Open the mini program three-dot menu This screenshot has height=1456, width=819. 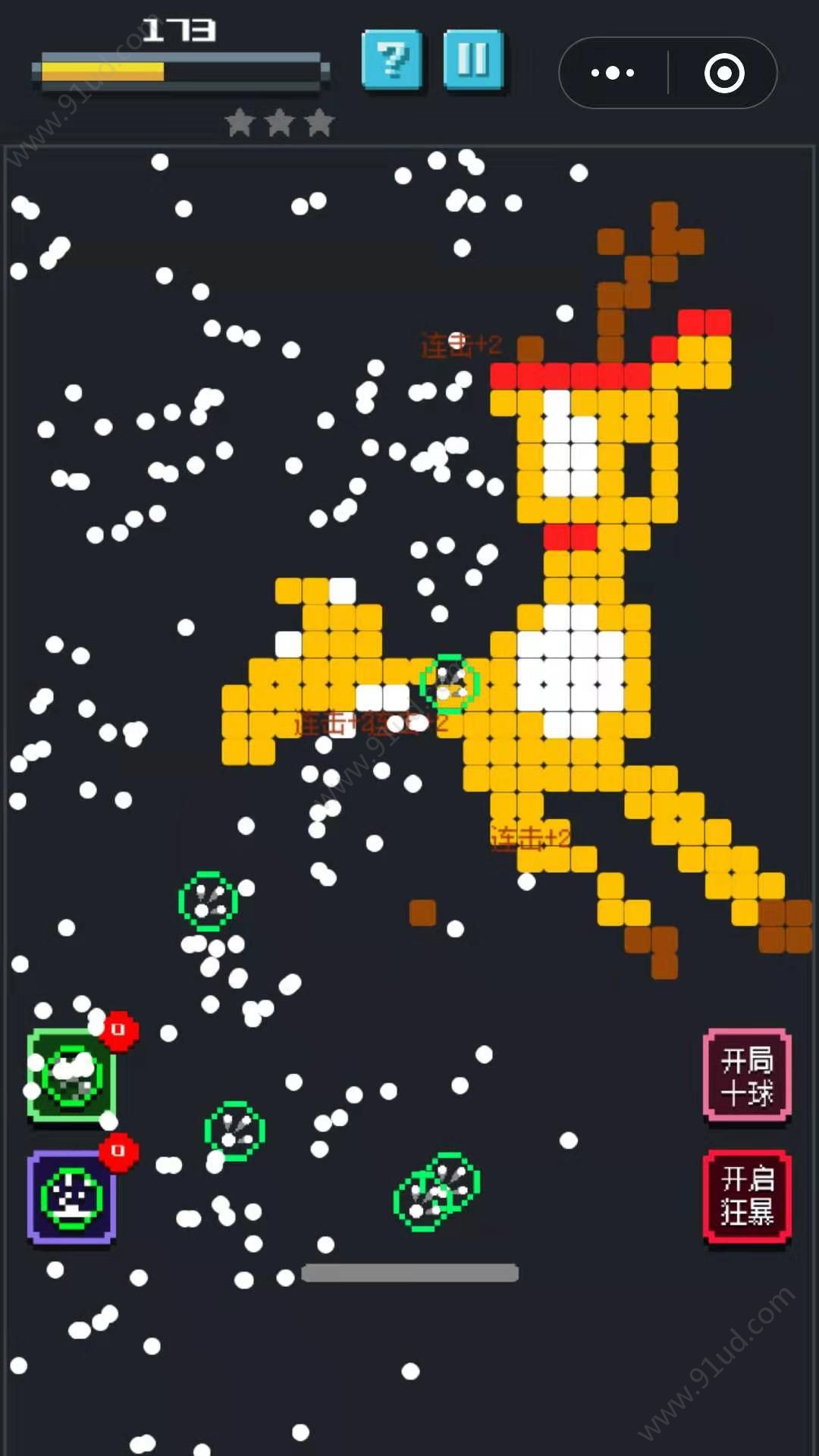[613, 73]
